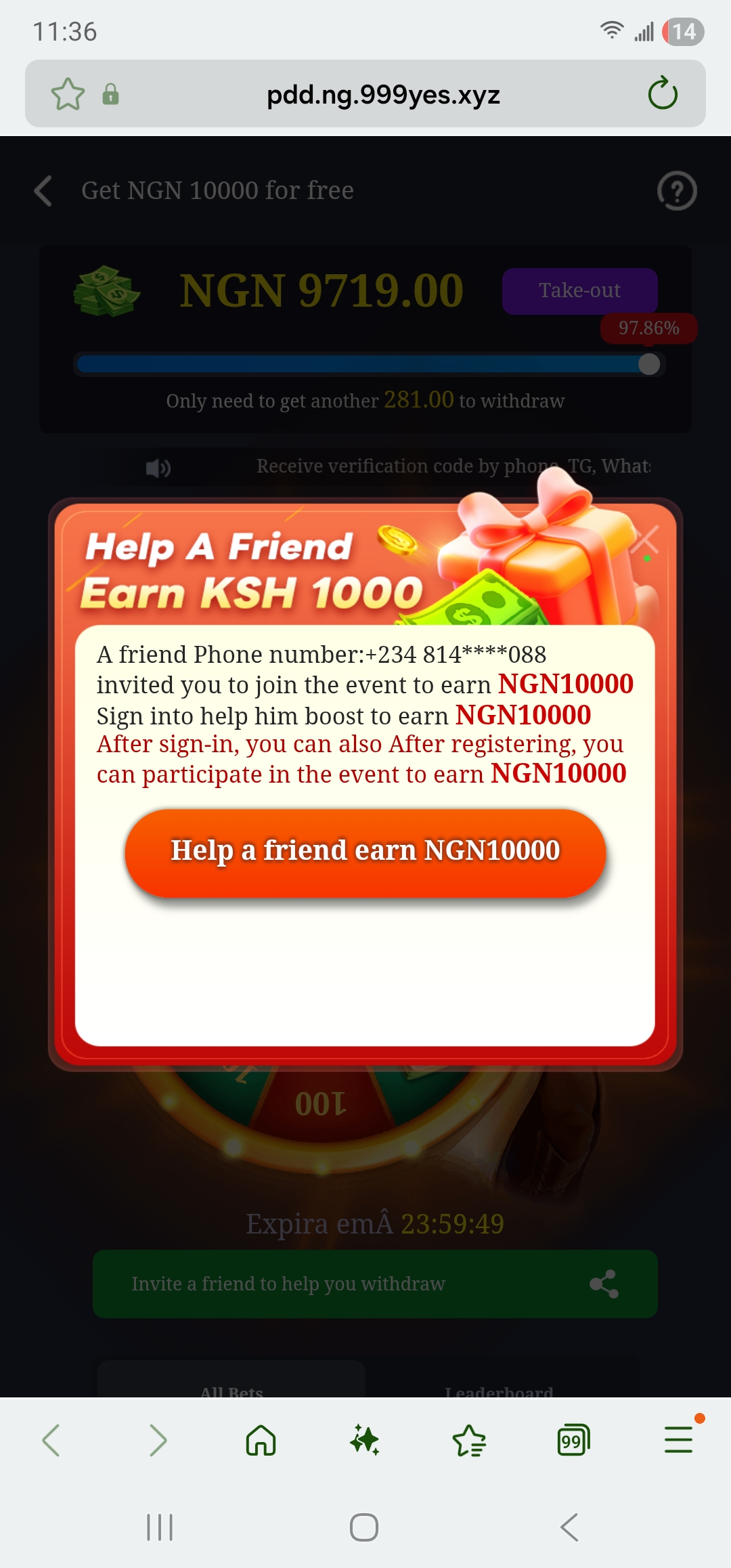This screenshot has height=1568, width=731.
Task: Bookmark this page with the star icon
Action: (x=68, y=94)
